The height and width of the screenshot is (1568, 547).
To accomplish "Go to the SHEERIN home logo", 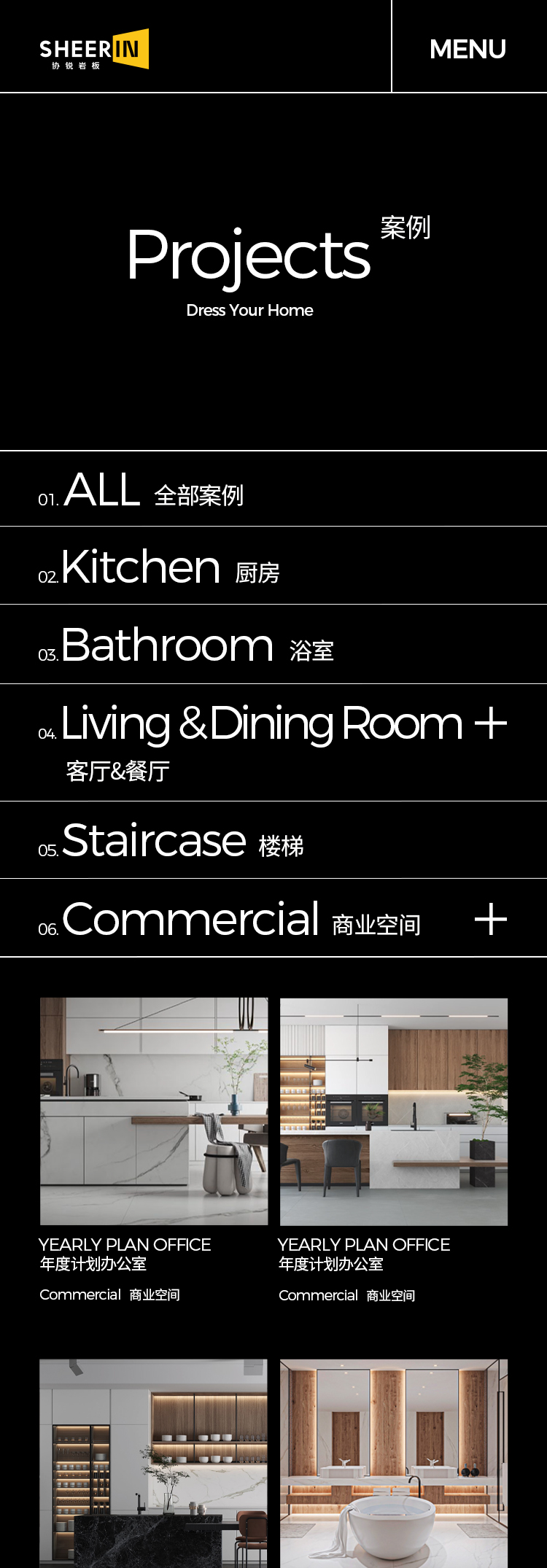I will [94, 49].
